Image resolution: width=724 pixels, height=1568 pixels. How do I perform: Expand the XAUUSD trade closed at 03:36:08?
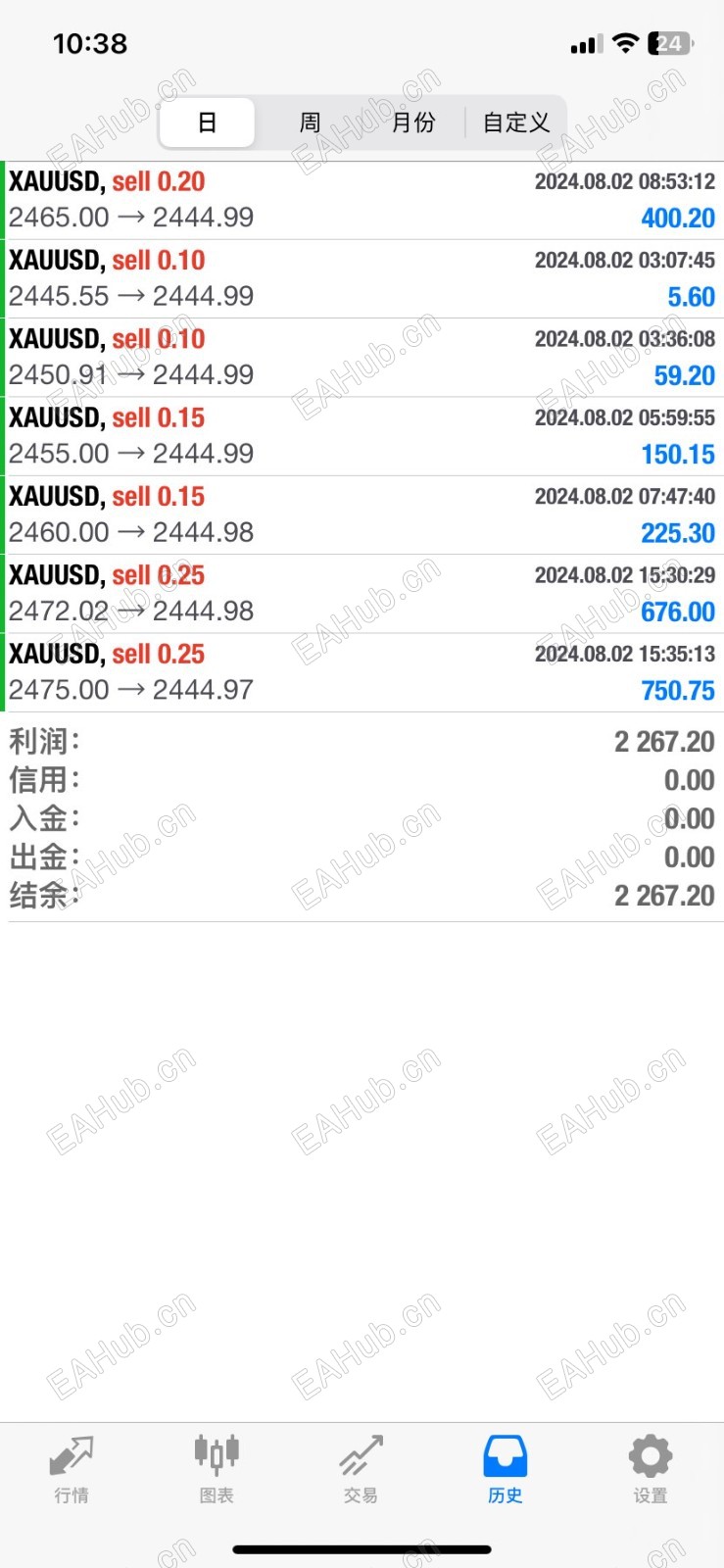pos(362,357)
